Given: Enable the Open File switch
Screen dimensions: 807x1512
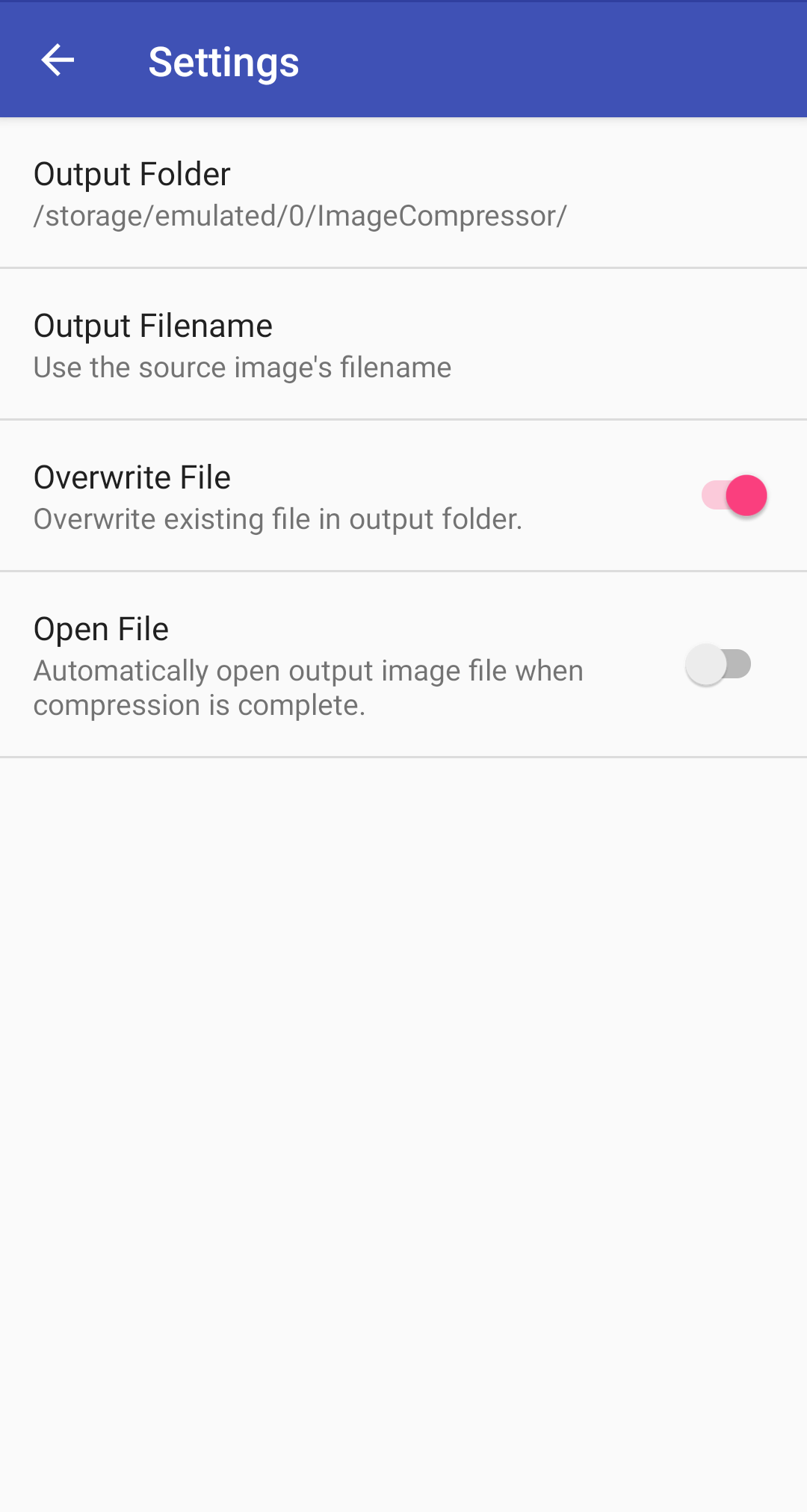Looking at the screenshot, I should pos(719,664).
